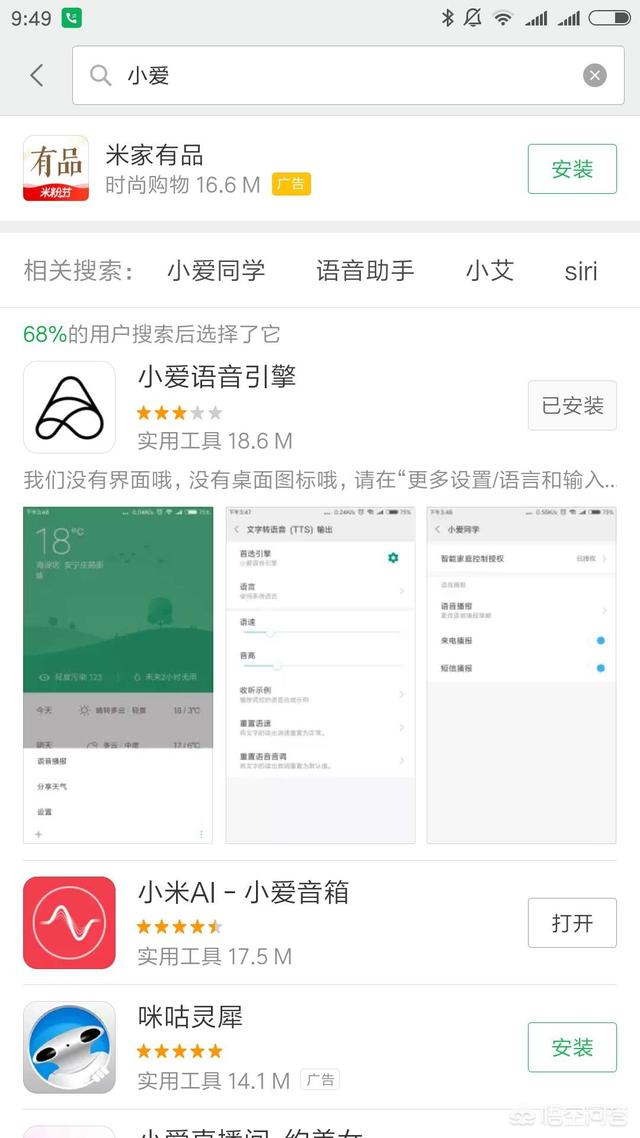Screen dimensions: 640x1138
Task: Tap the 已安装 button for 小爱语音引擎
Action: [572, 405]
